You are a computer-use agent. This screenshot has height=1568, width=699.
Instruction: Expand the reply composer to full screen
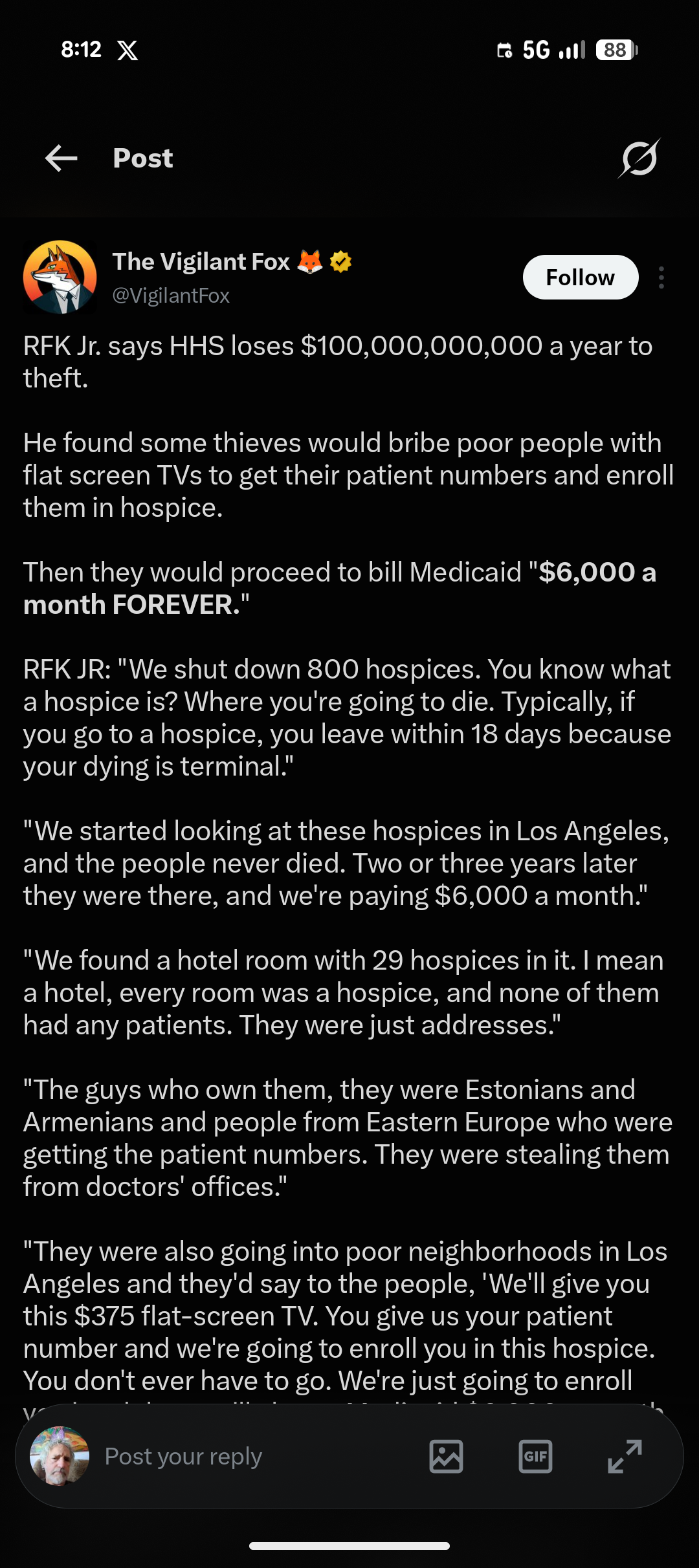625,1456
